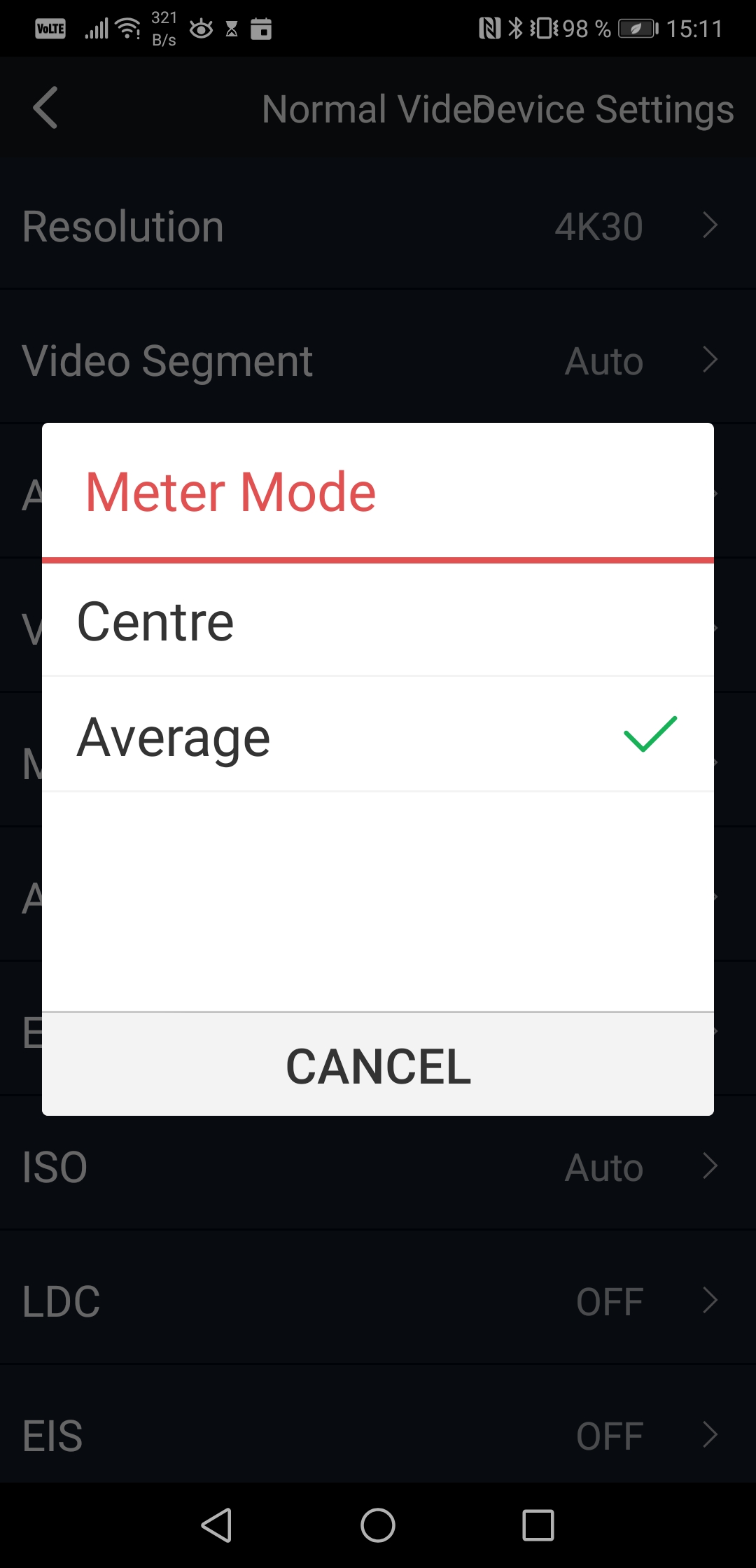This screenshot has height=1568, width=756.
Task: Tap the system home button
Action: pos(378,1525)
